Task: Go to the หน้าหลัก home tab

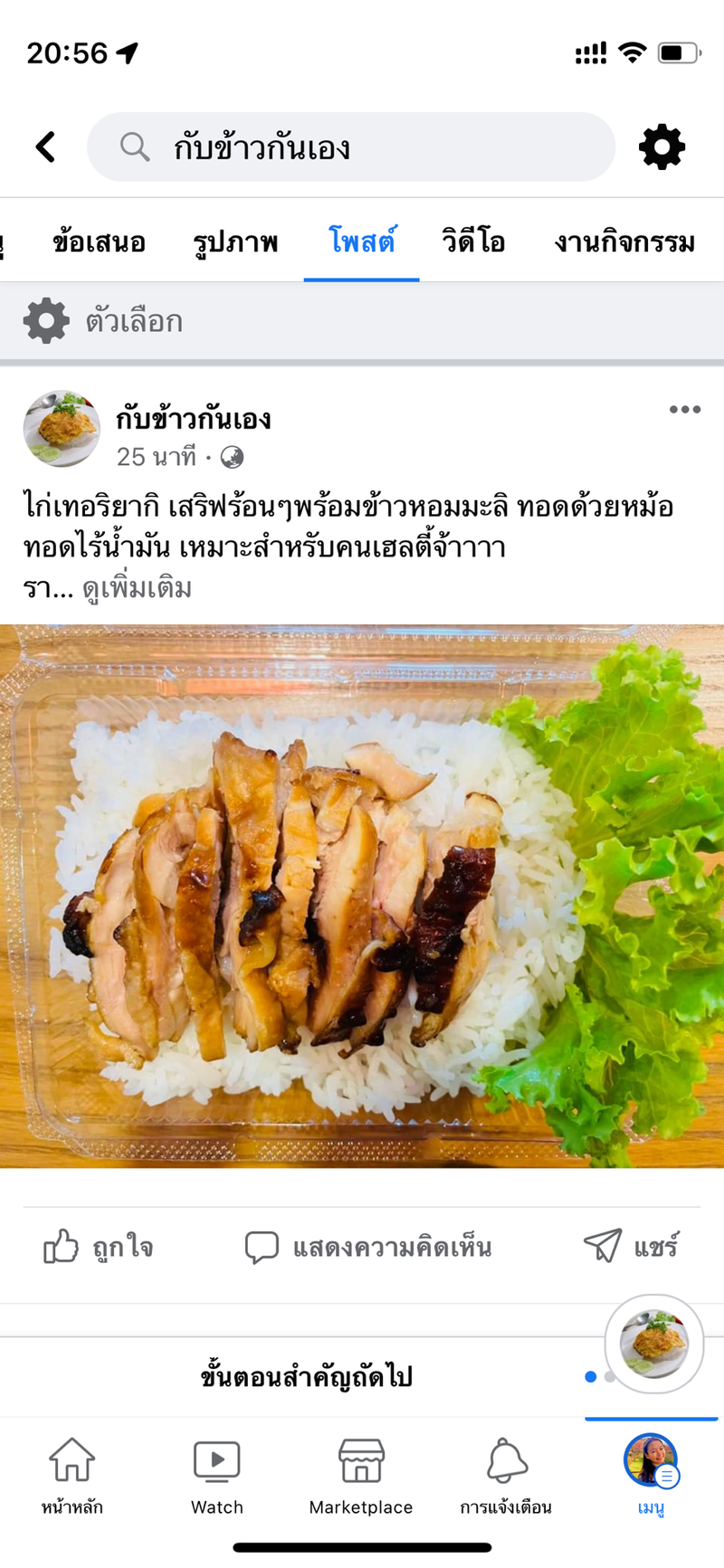Action: [x=71, y=1473]
